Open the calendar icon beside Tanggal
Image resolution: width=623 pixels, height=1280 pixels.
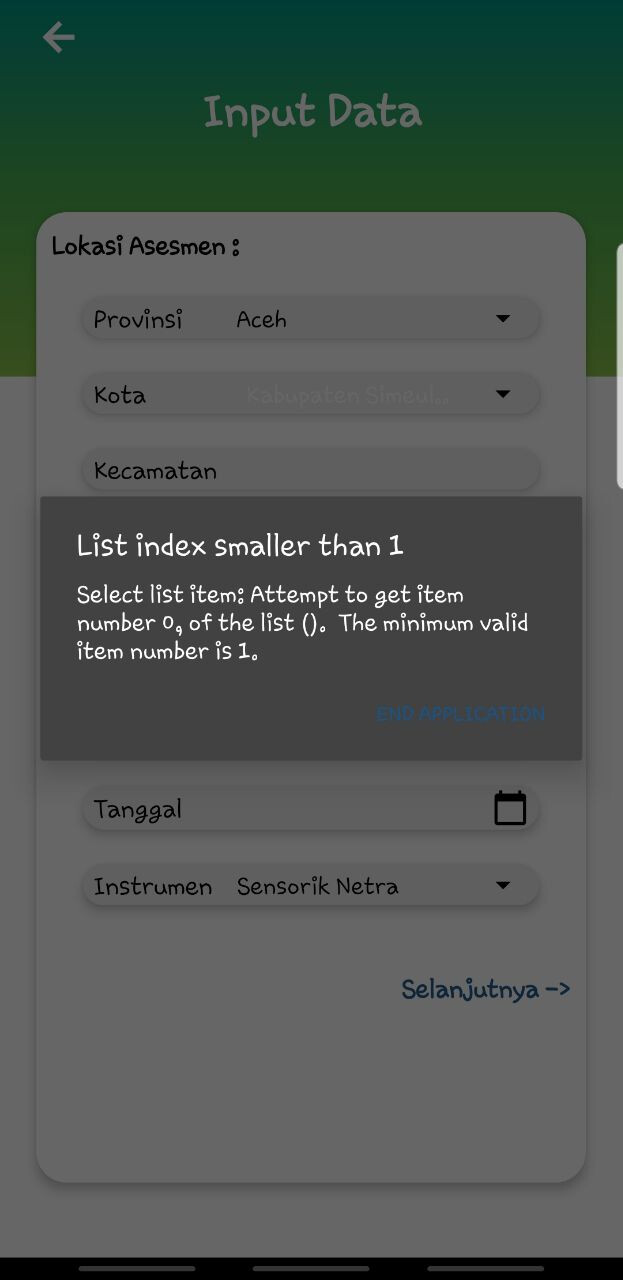tap(510, 808)
